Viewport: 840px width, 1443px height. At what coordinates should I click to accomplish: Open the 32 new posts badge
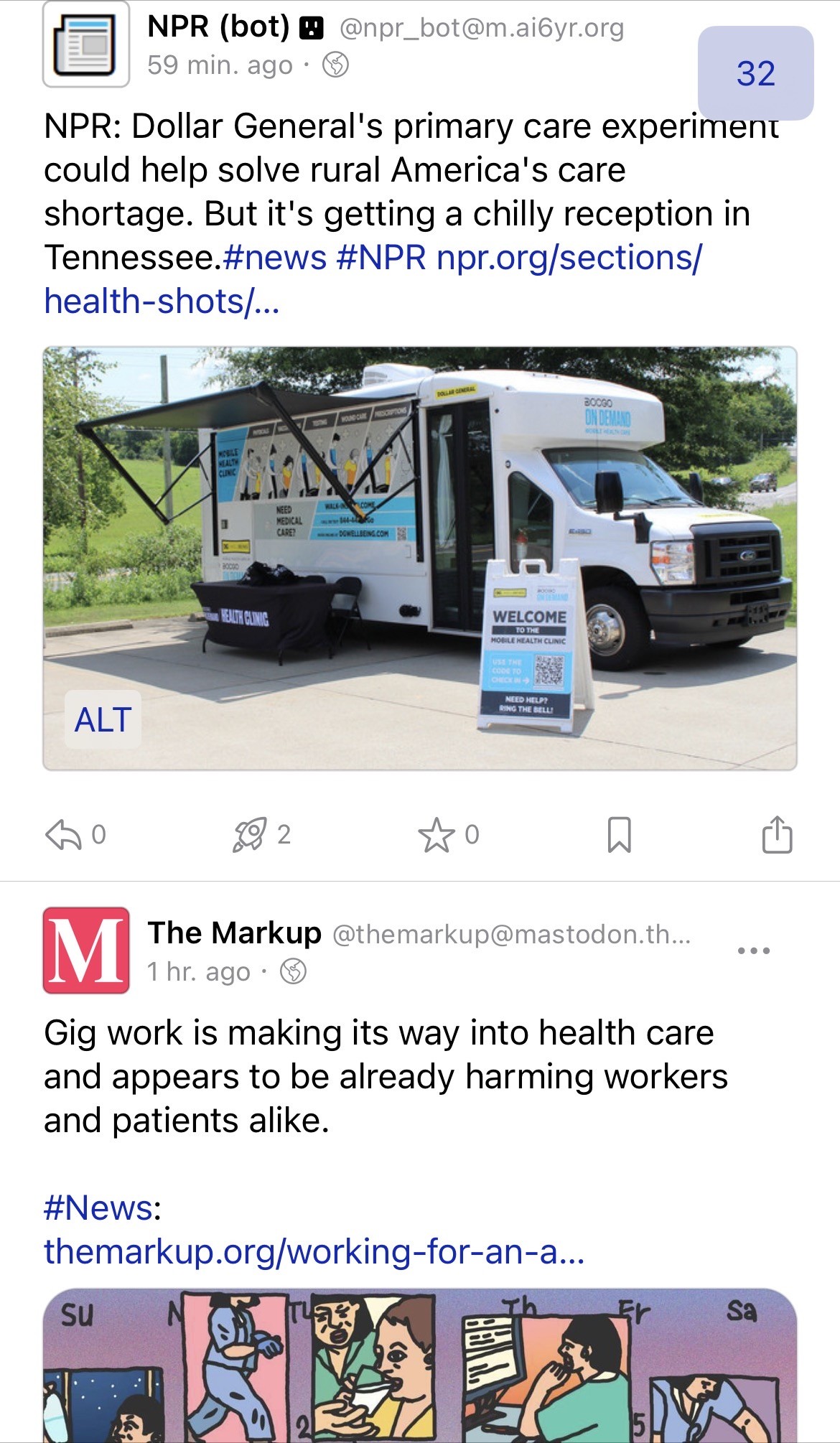[755, 73]
